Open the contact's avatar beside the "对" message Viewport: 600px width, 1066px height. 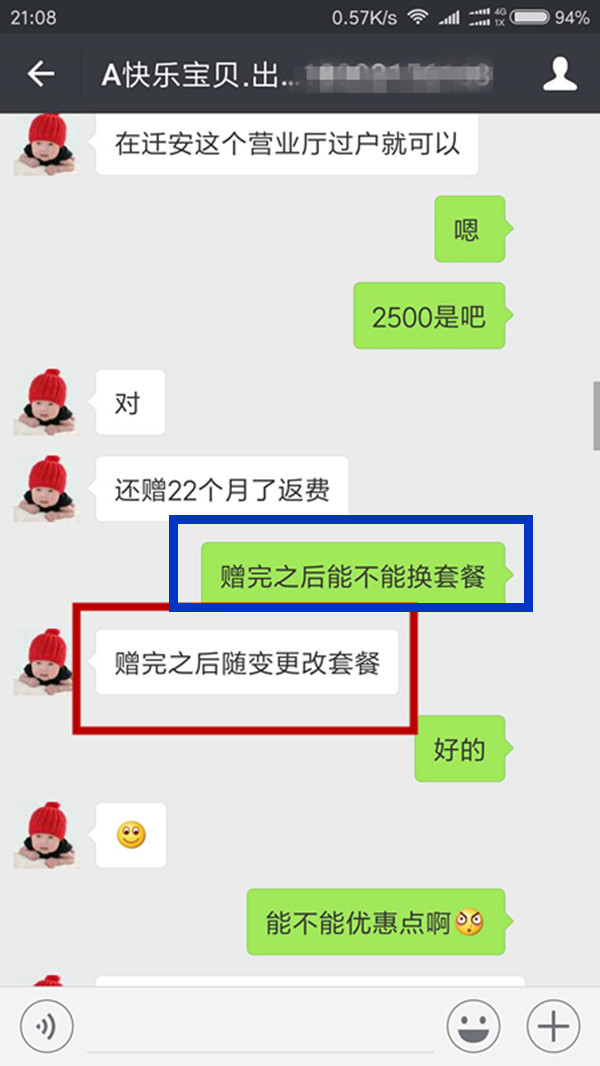(43, 402)
